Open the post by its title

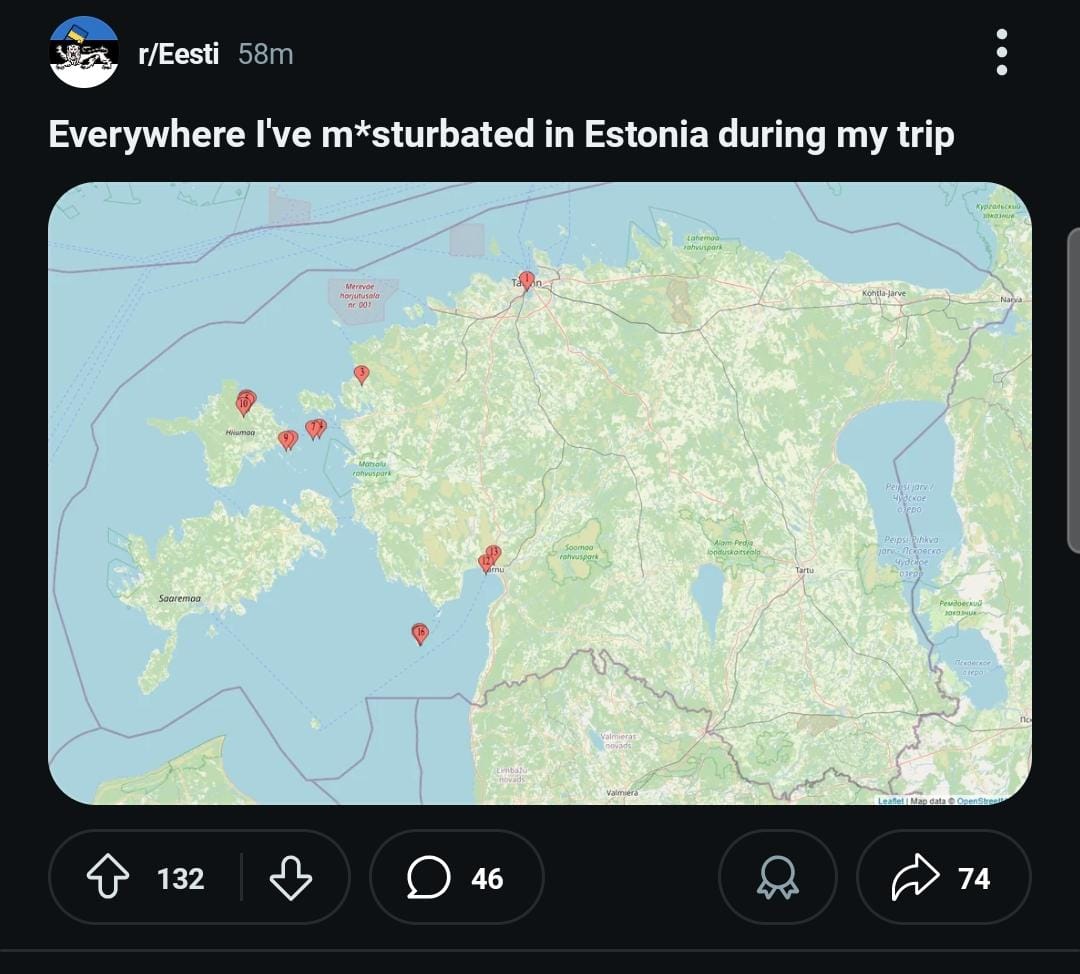coord(501,135)
